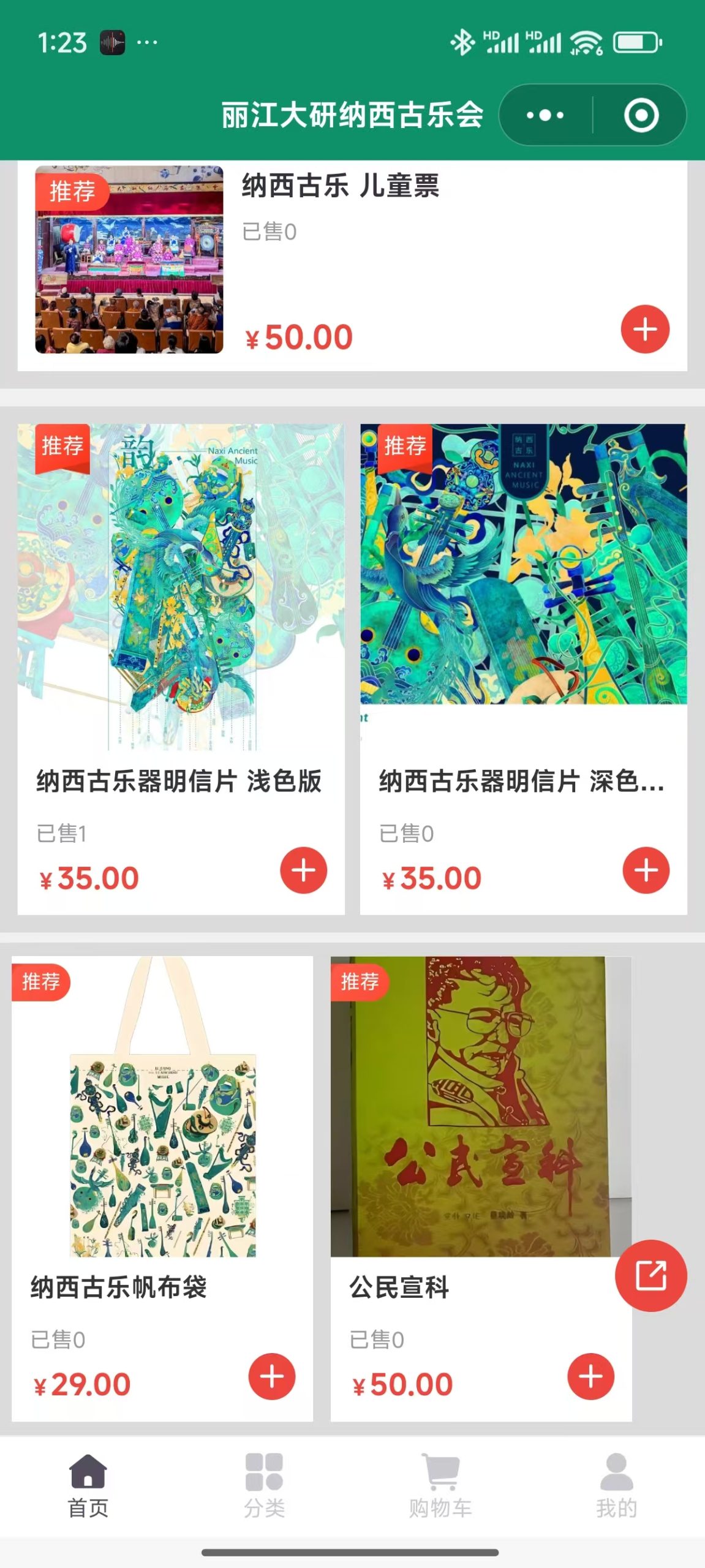Add 深色 postcard to cart
The height and width of the screenshot is (1568, 705).
(646, 870)
